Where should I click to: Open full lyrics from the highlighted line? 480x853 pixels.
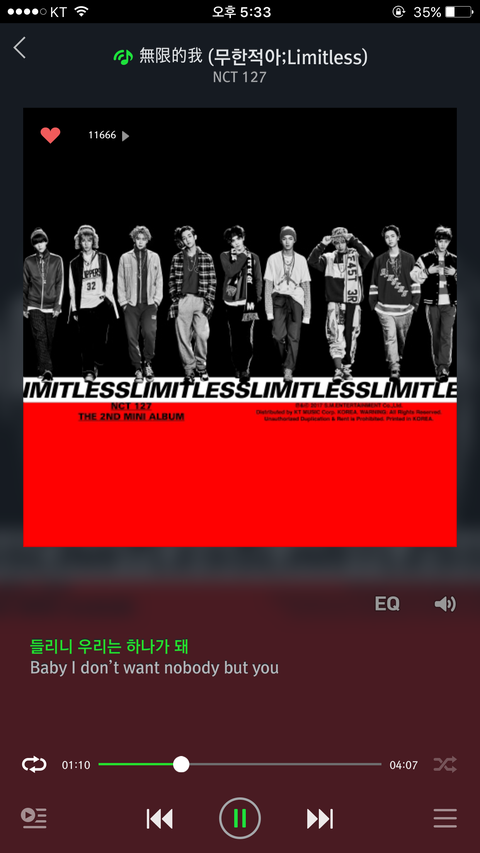[109, 647]
